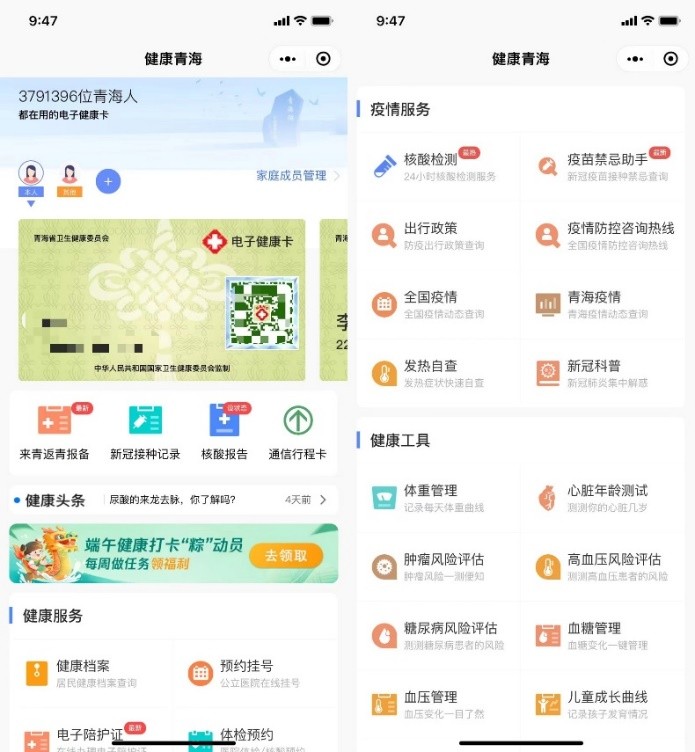Image resolution: width=695 pixels, height=752 pixels.
Task: Open 疫情防控咨询热线
Action: coord(602,236)
